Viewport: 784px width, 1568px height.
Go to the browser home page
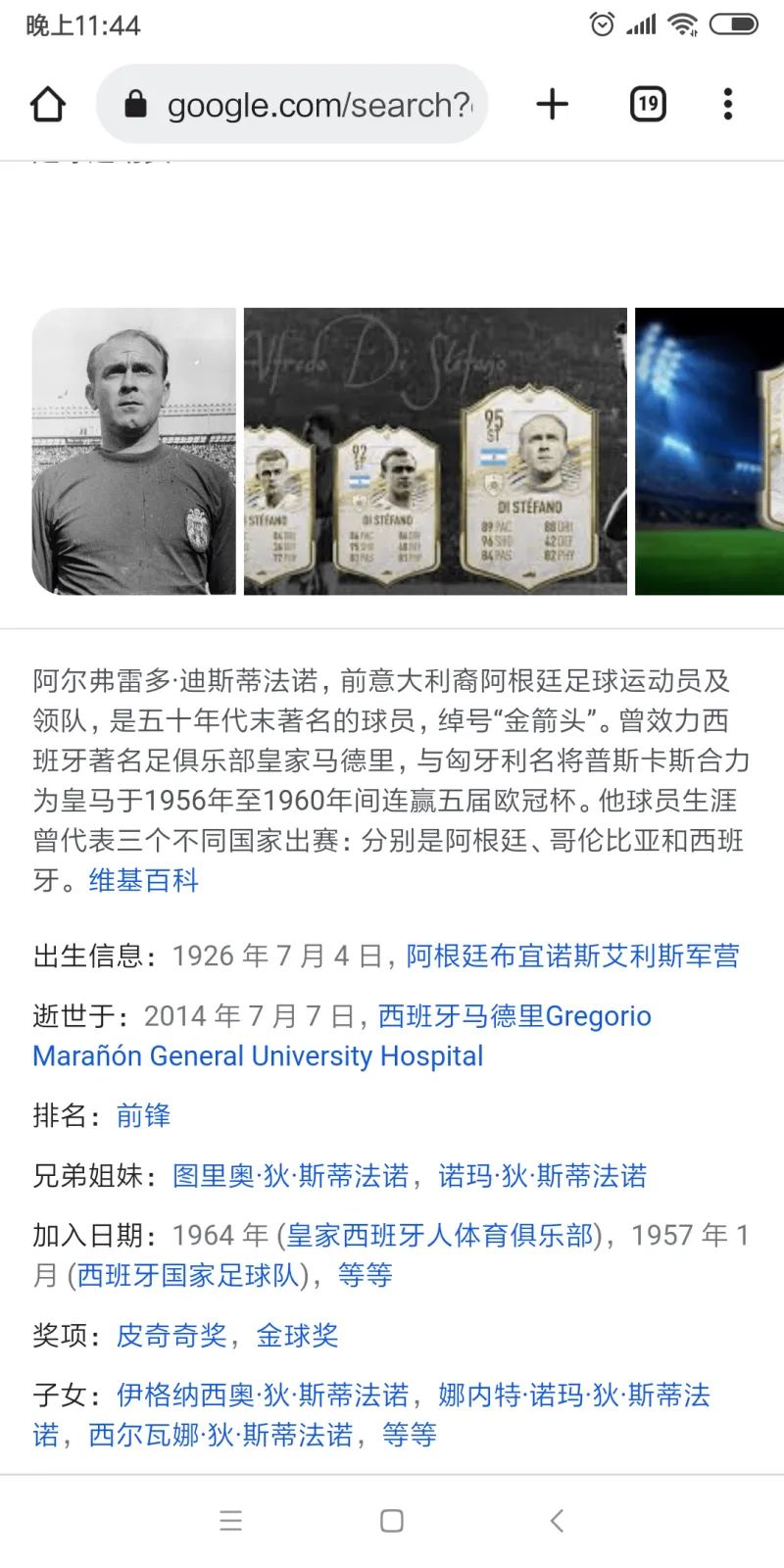[48, 104]
